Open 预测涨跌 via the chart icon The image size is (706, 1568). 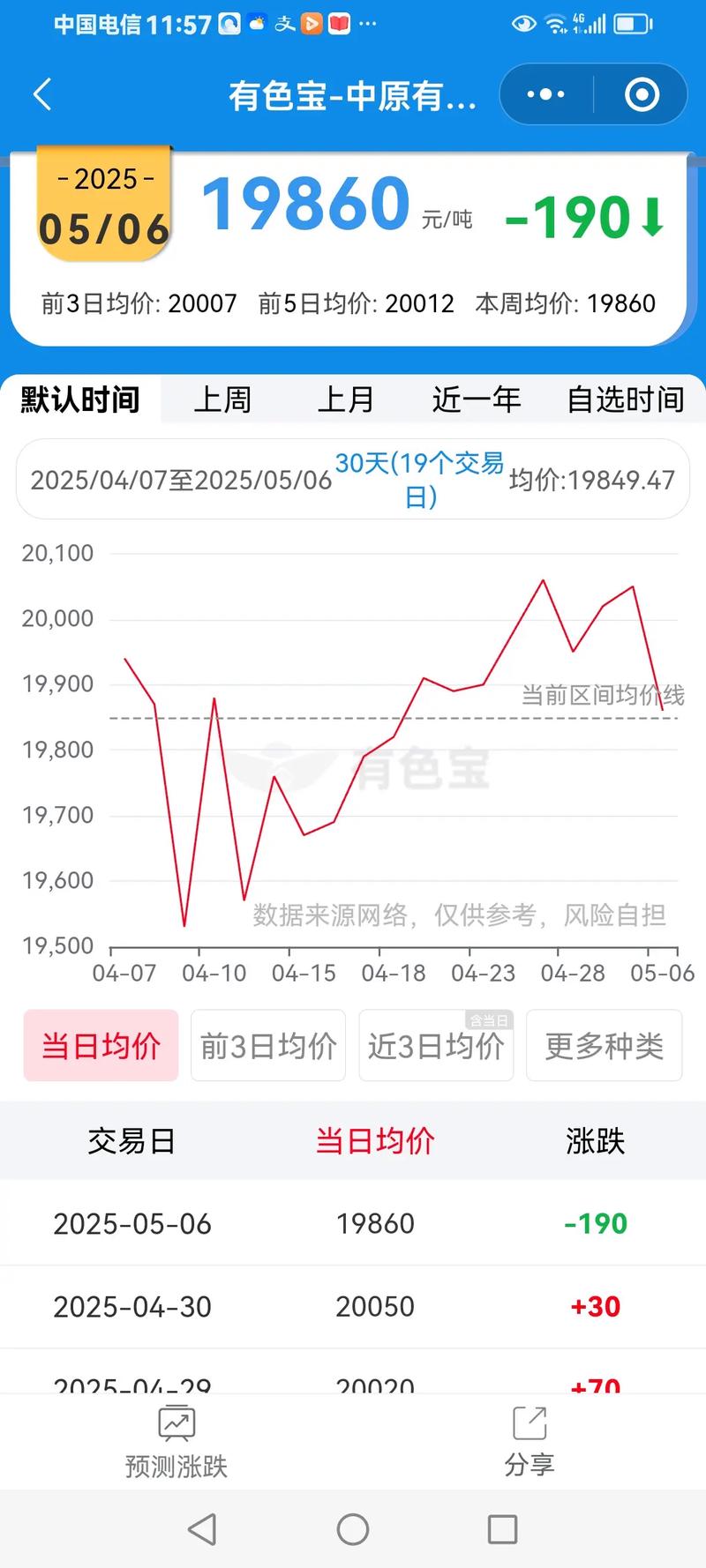coord(176,1422)
